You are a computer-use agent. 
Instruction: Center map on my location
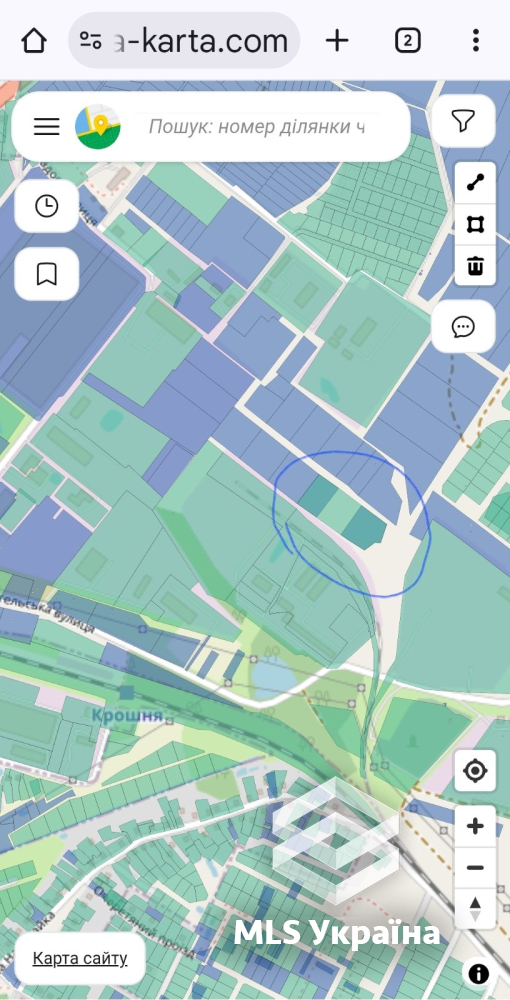[x=475, y=770]
